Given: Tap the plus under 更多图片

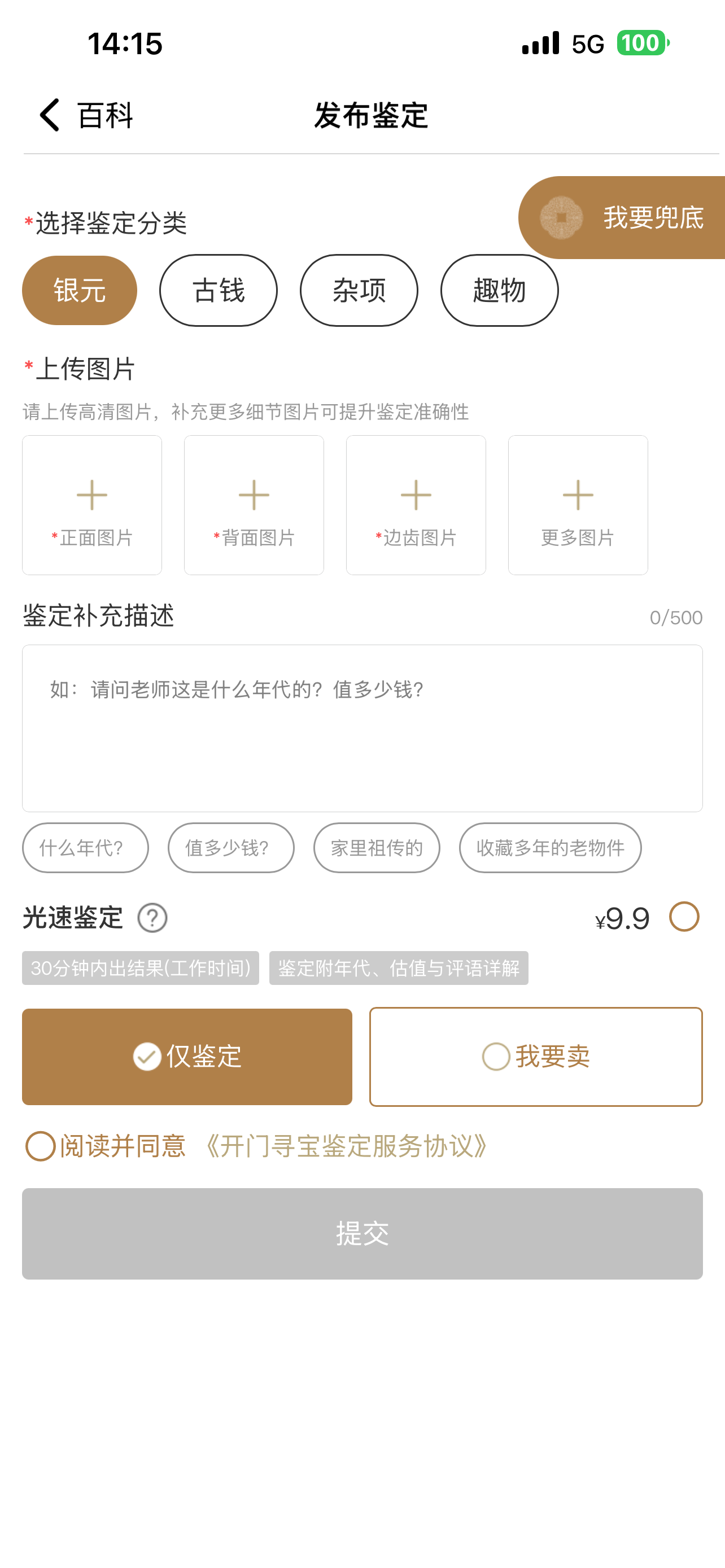Looking at the screenshot, I should (577, 494).
